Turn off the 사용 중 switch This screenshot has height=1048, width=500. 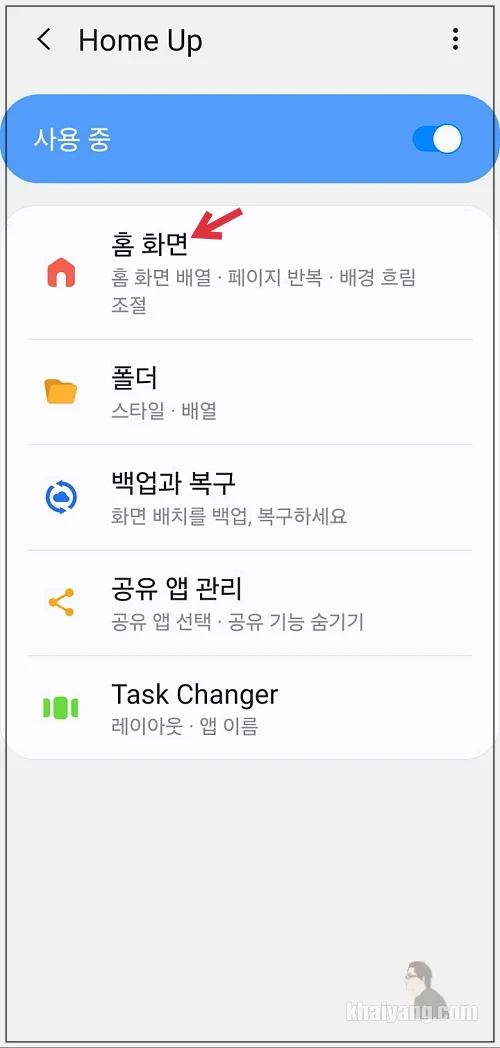click(x=437, y=140)
